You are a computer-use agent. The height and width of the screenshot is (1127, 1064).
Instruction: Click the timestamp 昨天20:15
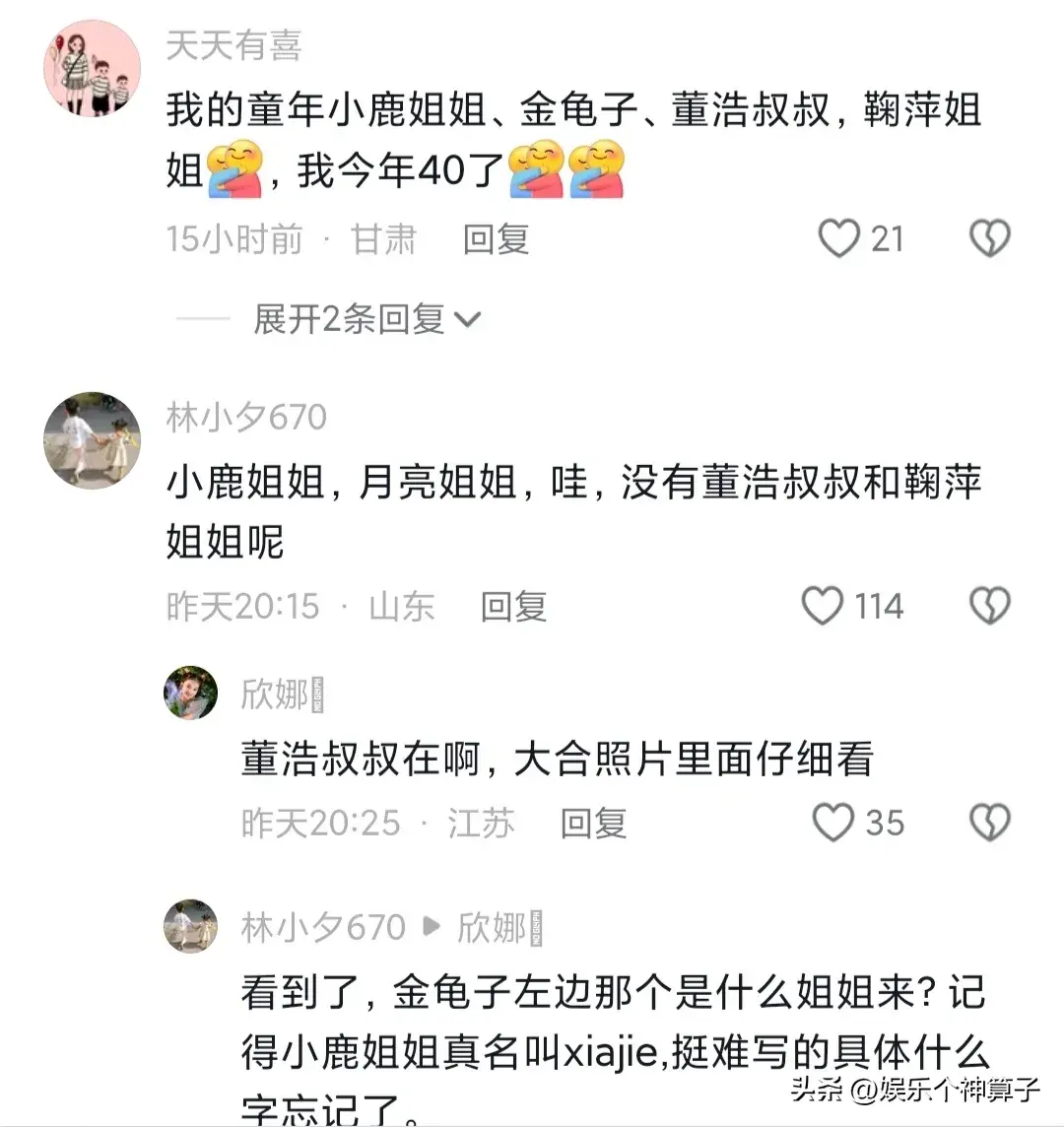(x=245, y=607)
